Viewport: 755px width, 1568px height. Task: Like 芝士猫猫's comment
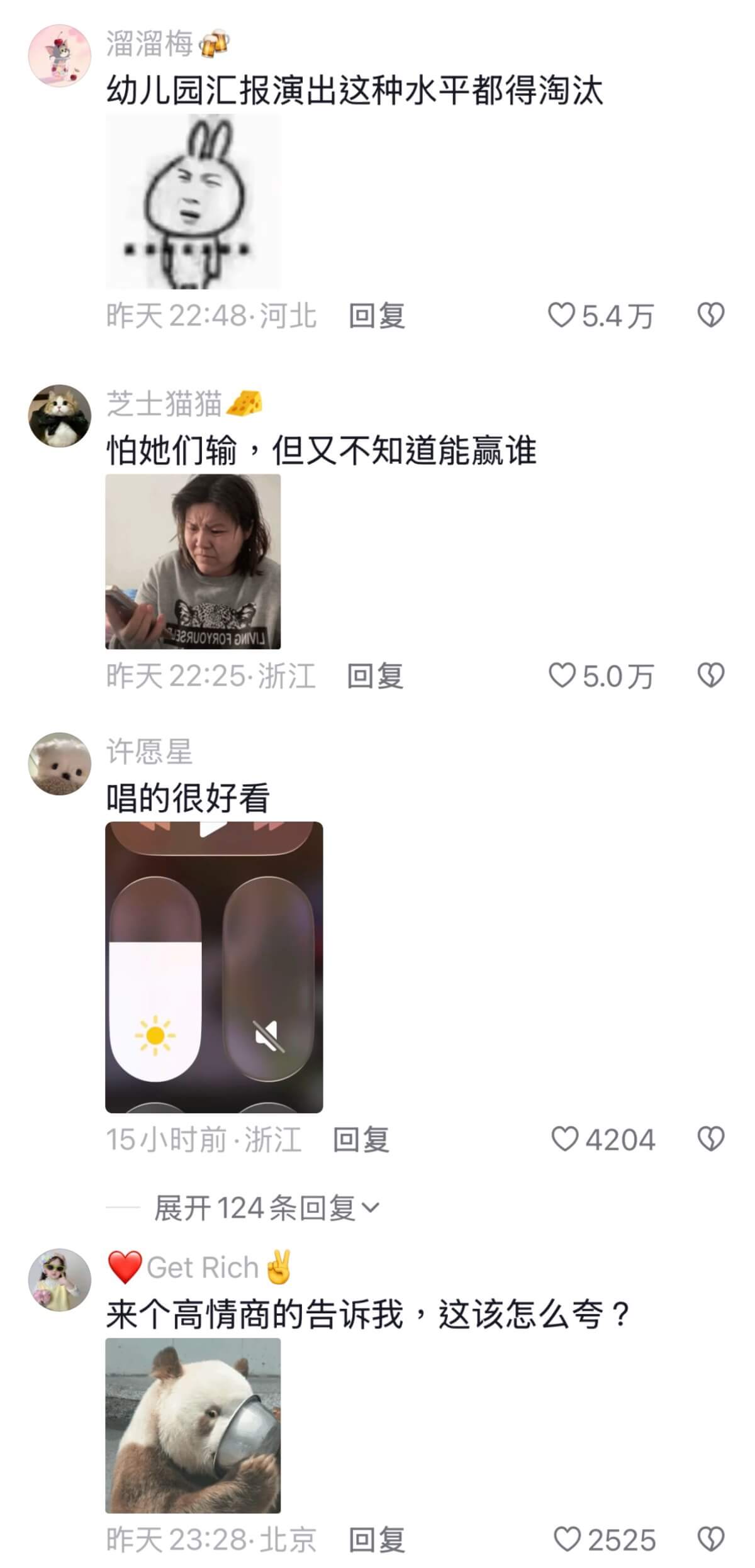(x=562, y=675)
